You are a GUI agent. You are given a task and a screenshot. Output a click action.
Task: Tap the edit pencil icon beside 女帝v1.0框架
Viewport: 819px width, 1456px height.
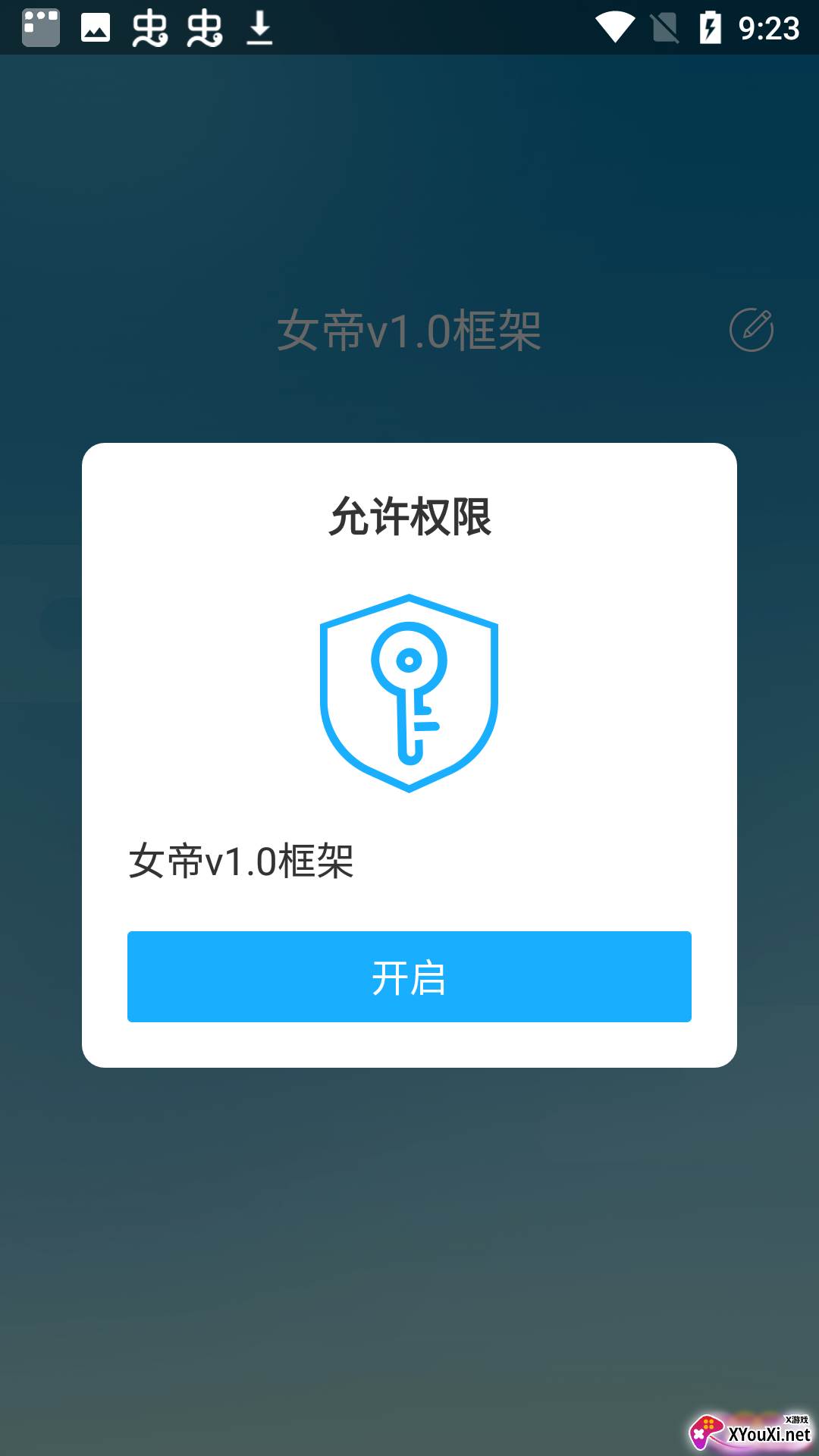tap(751, 330)
